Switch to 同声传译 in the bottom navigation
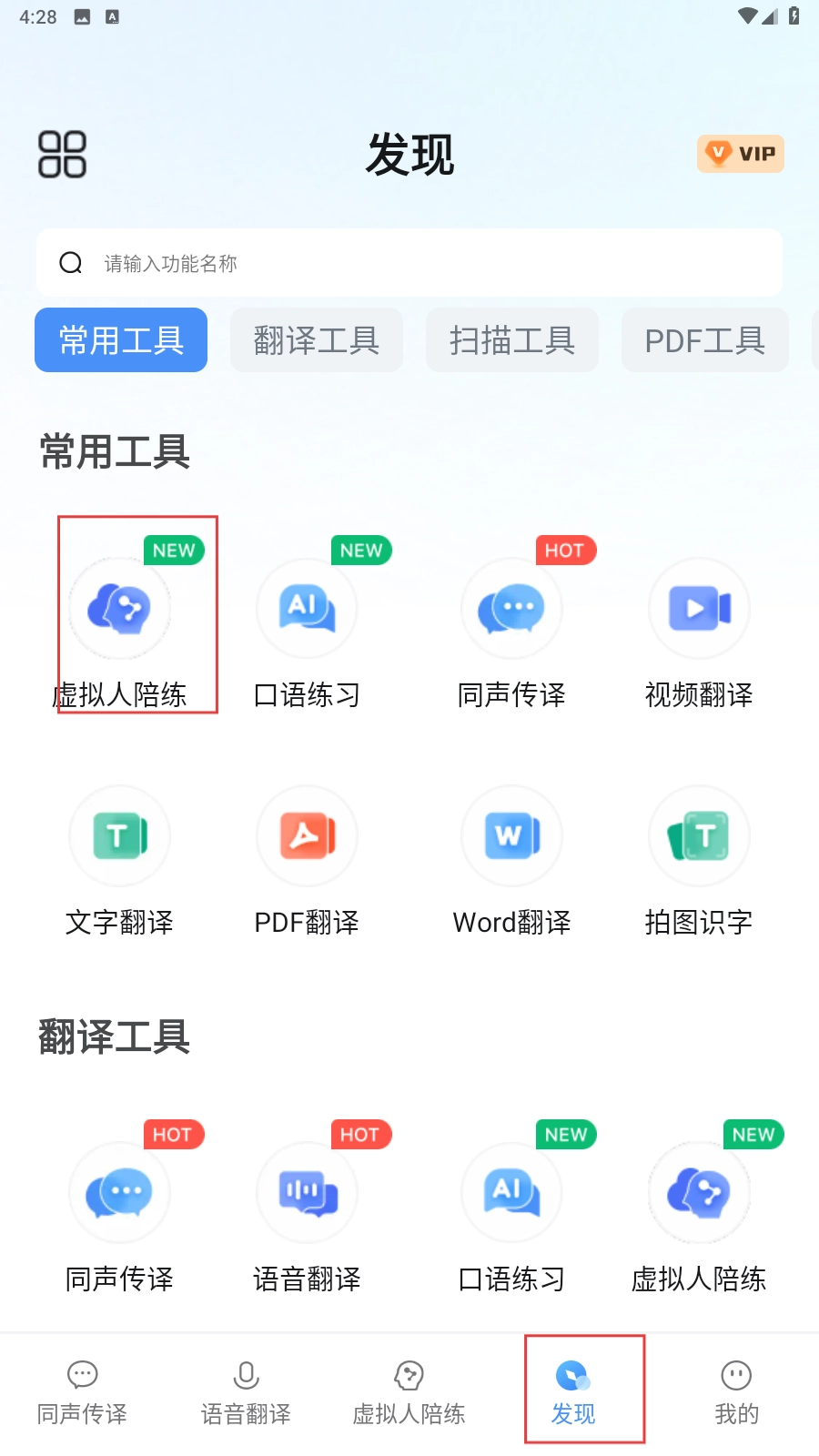 coord(82,1392)
